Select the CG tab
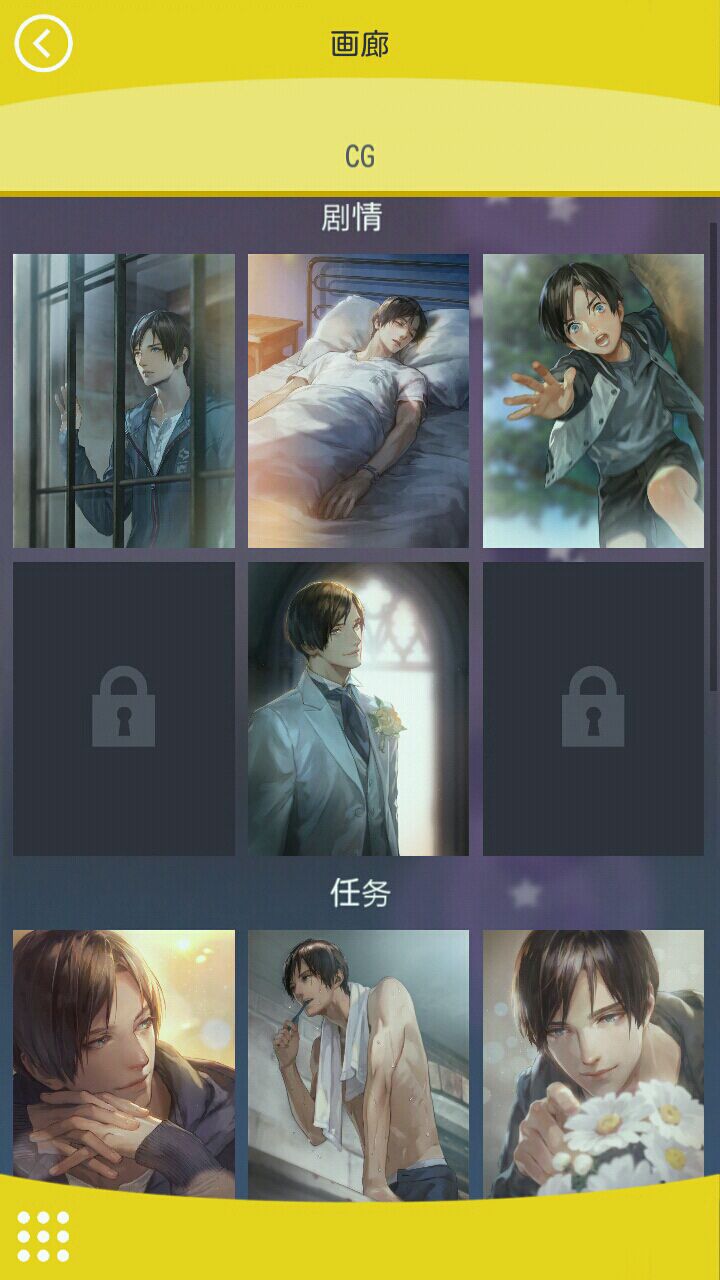 360,156
